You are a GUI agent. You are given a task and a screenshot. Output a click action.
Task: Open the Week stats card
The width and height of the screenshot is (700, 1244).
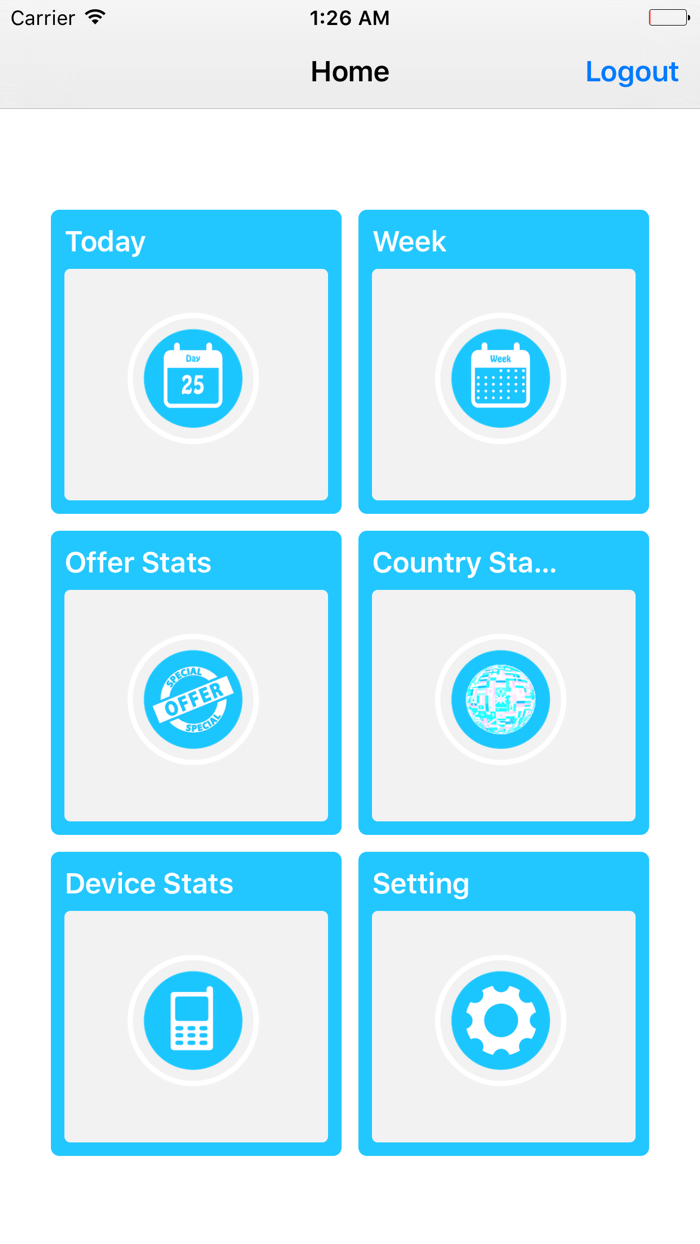[504, 362]
